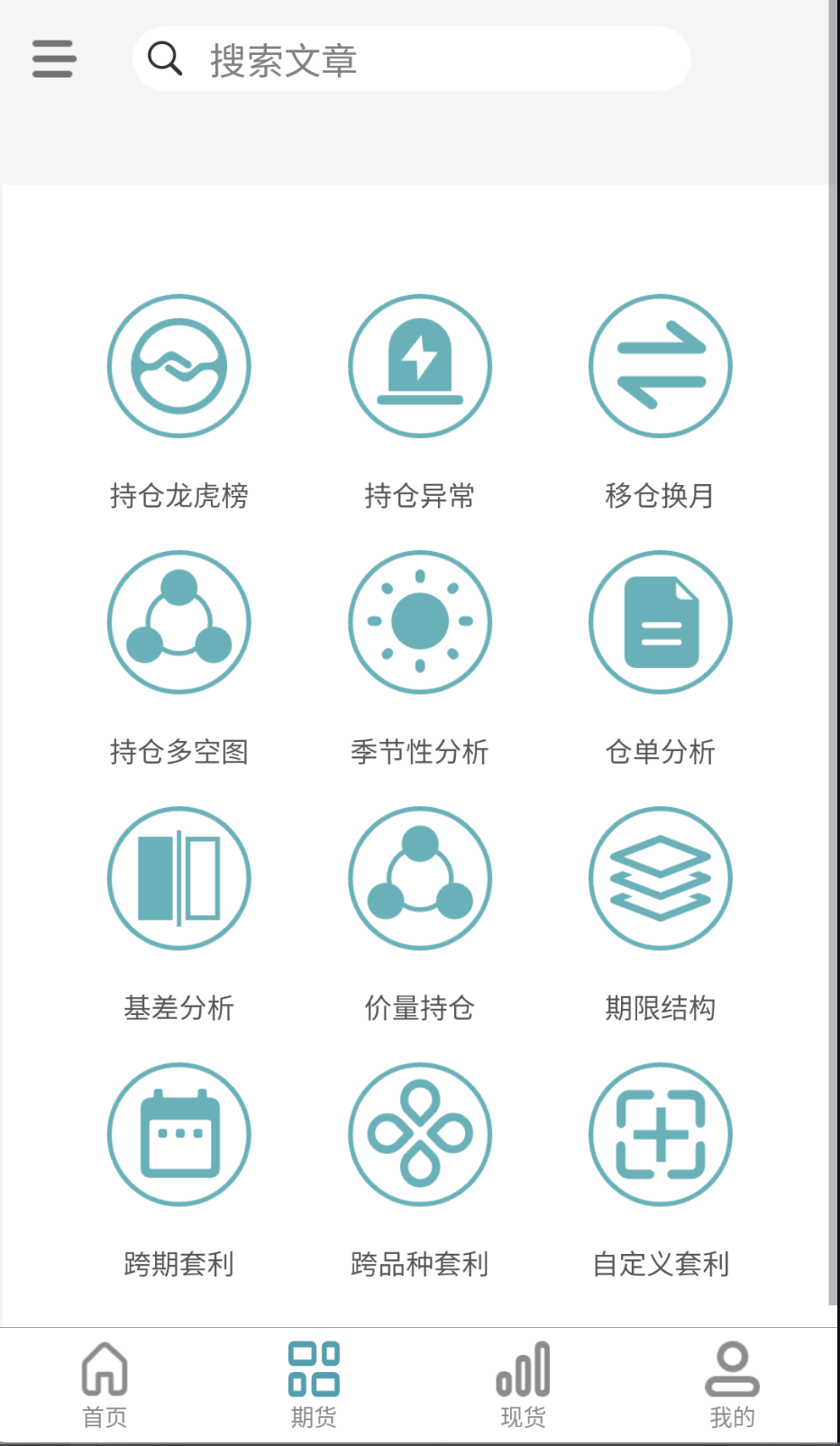Open 期限结构 via the layers icon

point(660,878)
